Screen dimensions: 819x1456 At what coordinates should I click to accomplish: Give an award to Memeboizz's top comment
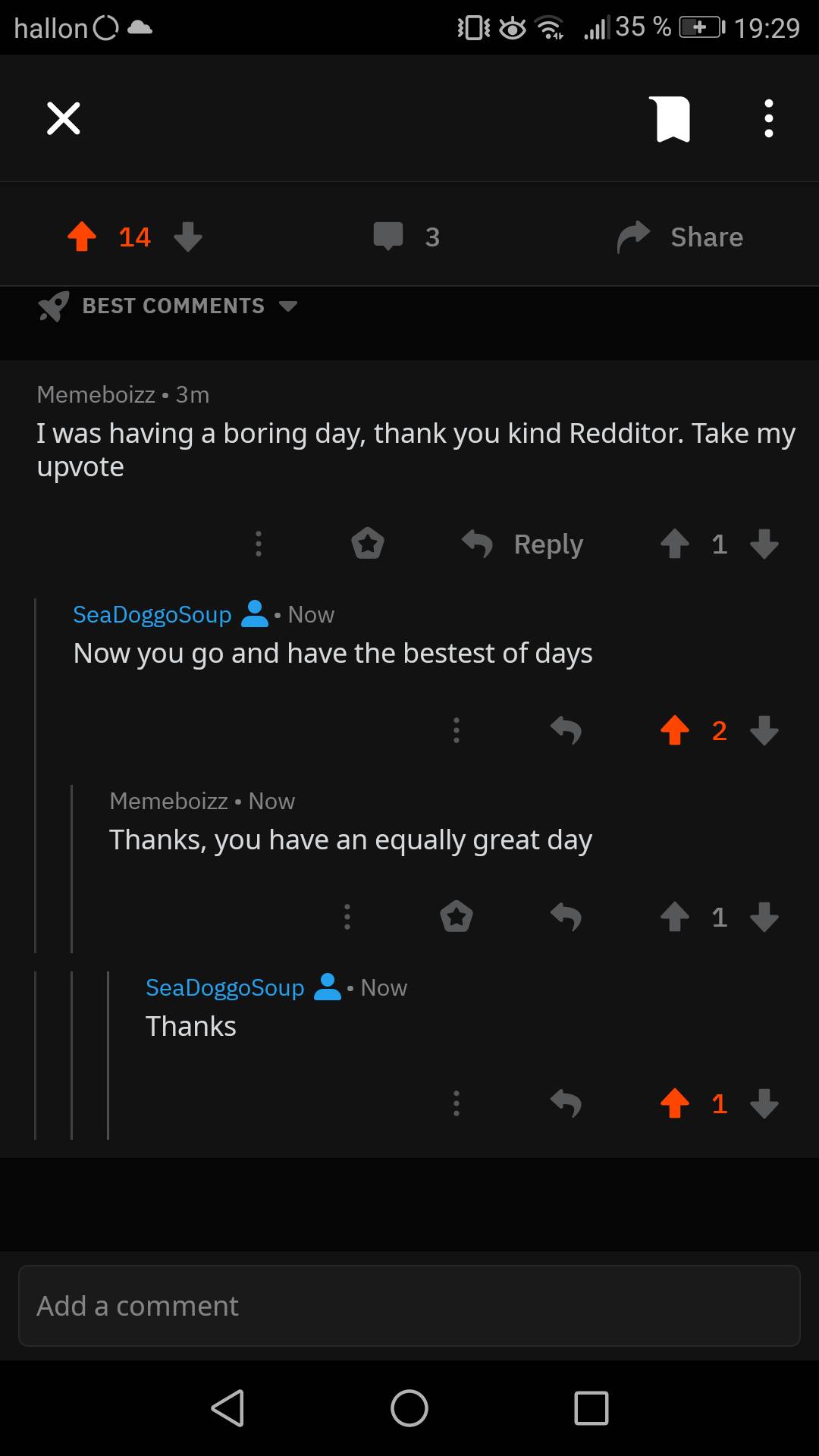tap(368, 544)
